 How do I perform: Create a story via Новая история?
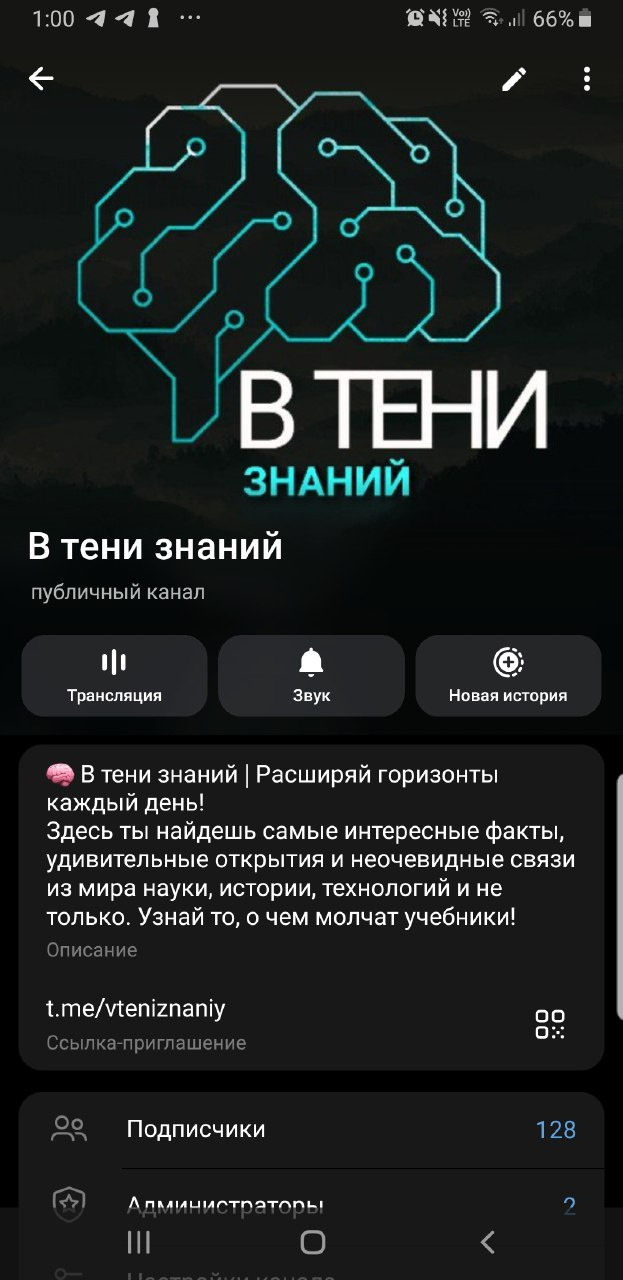[508, 676]
